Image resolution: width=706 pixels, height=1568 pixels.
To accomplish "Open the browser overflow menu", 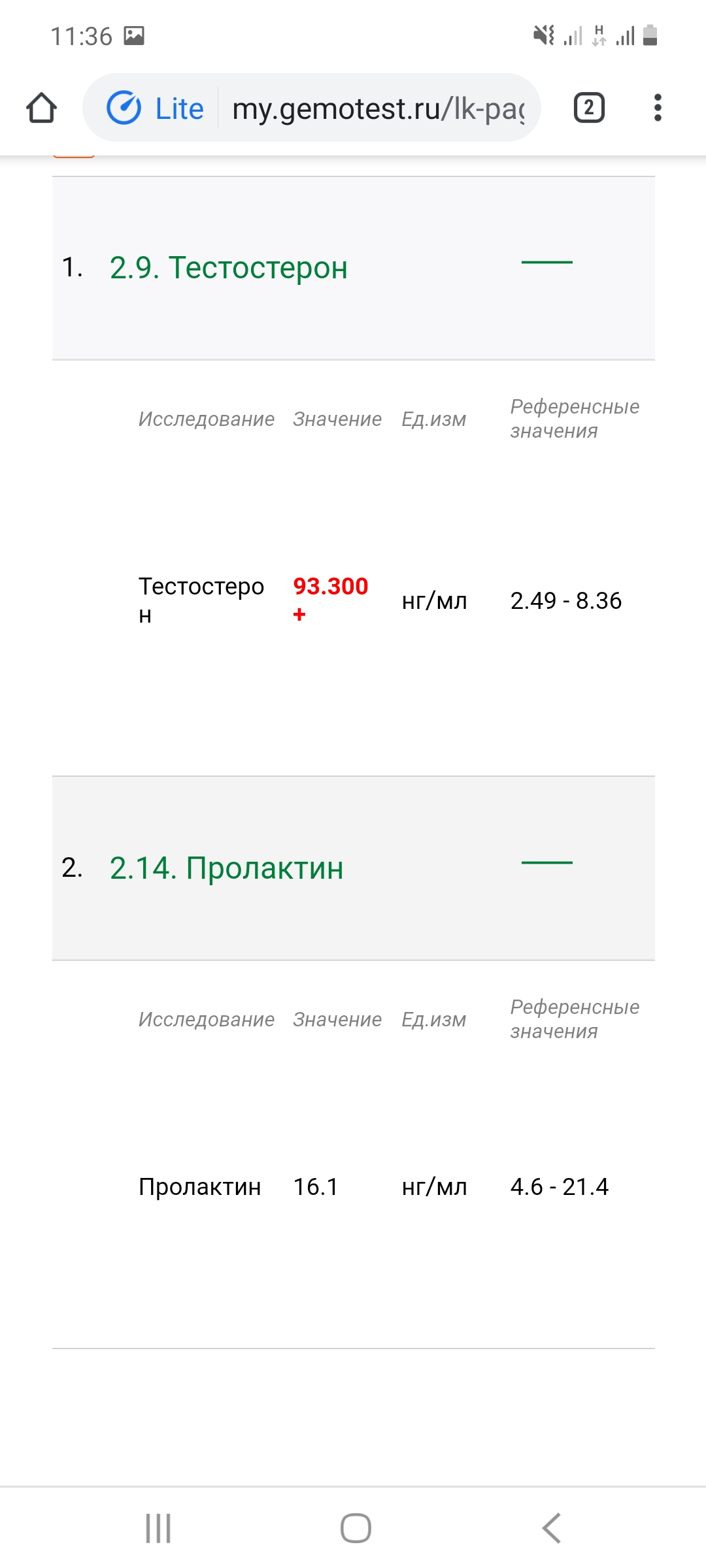I will [658, 108].
